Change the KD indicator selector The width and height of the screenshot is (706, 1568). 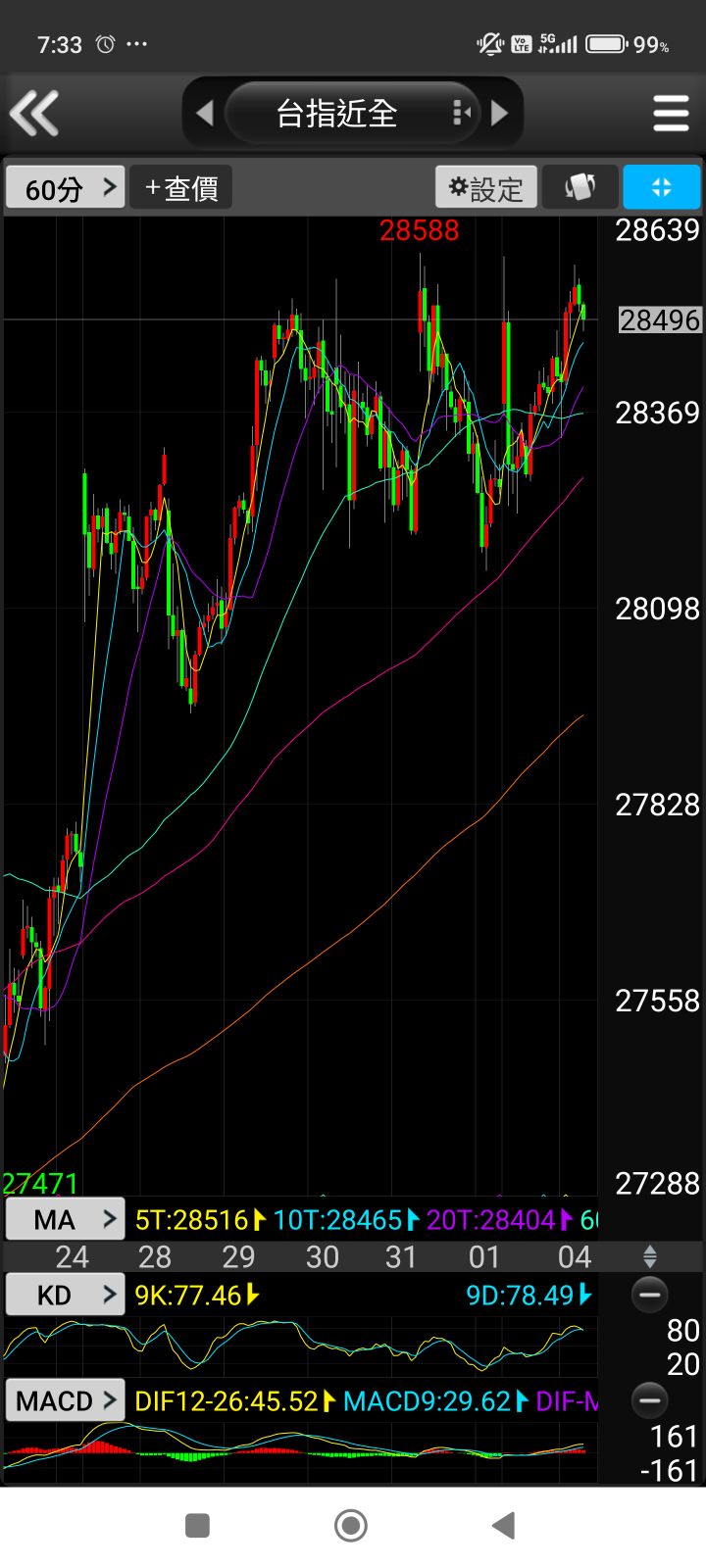(66, 1295)
